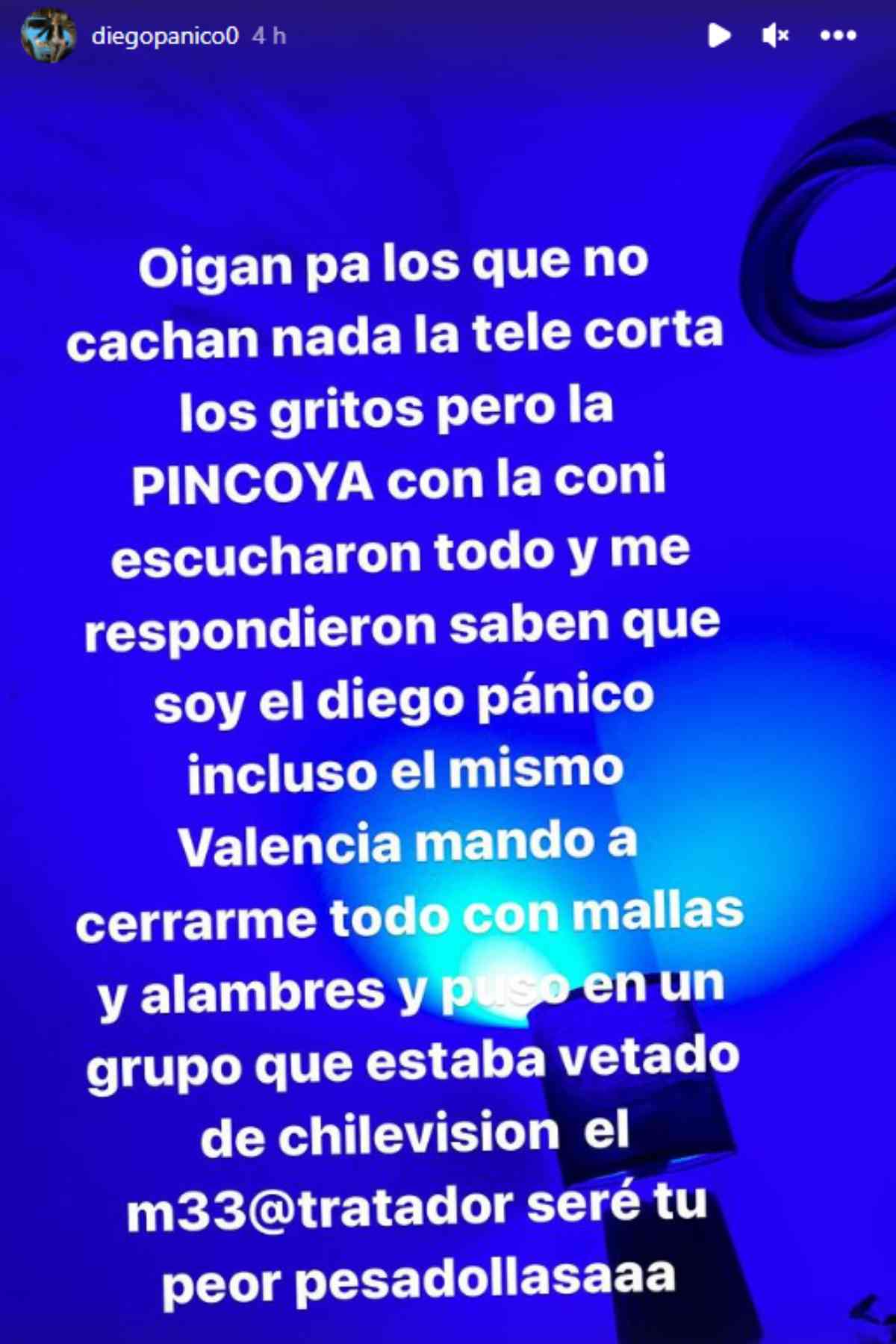This screenshot has width=896, height=1344.
Task: Open the diegopanico0 username link
Action: (164, 36)
